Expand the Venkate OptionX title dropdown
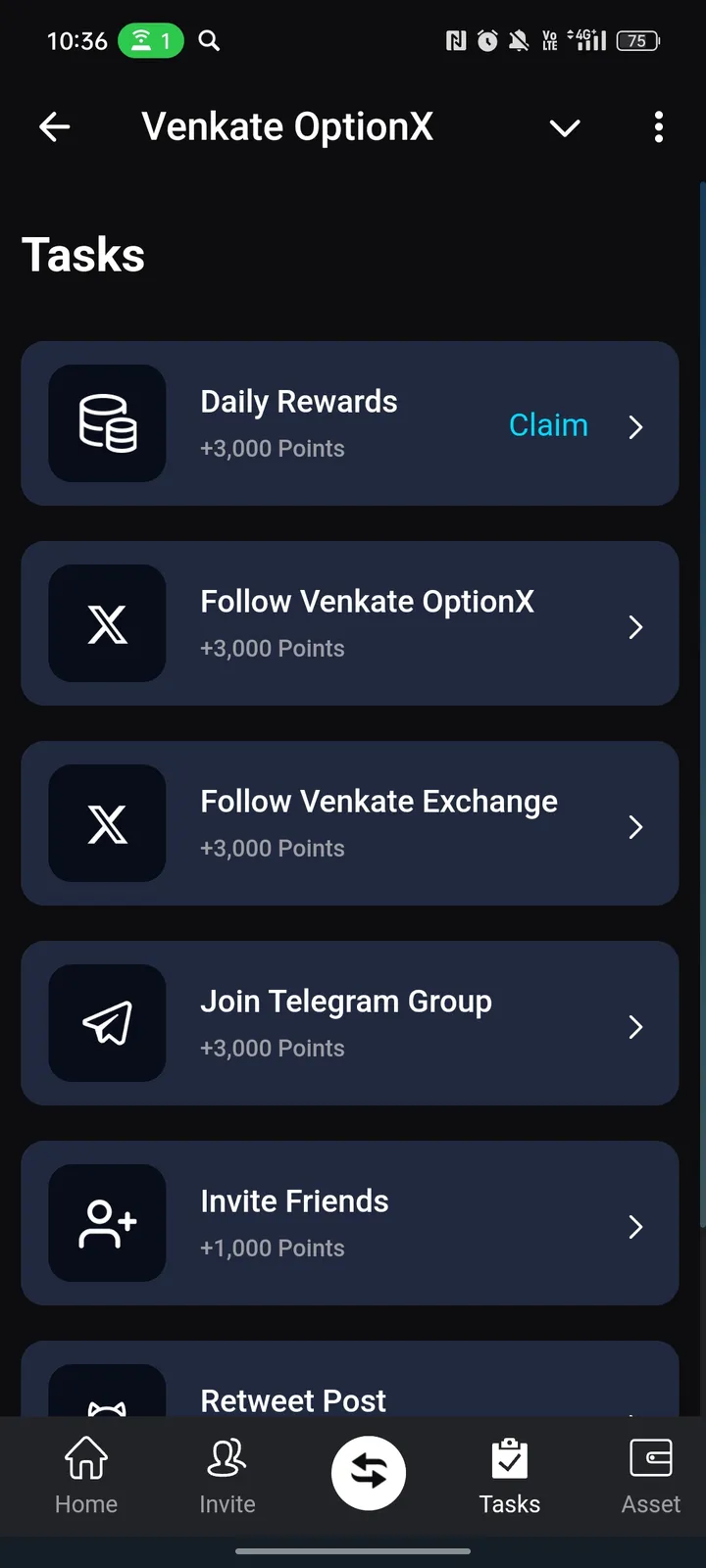 565,127
